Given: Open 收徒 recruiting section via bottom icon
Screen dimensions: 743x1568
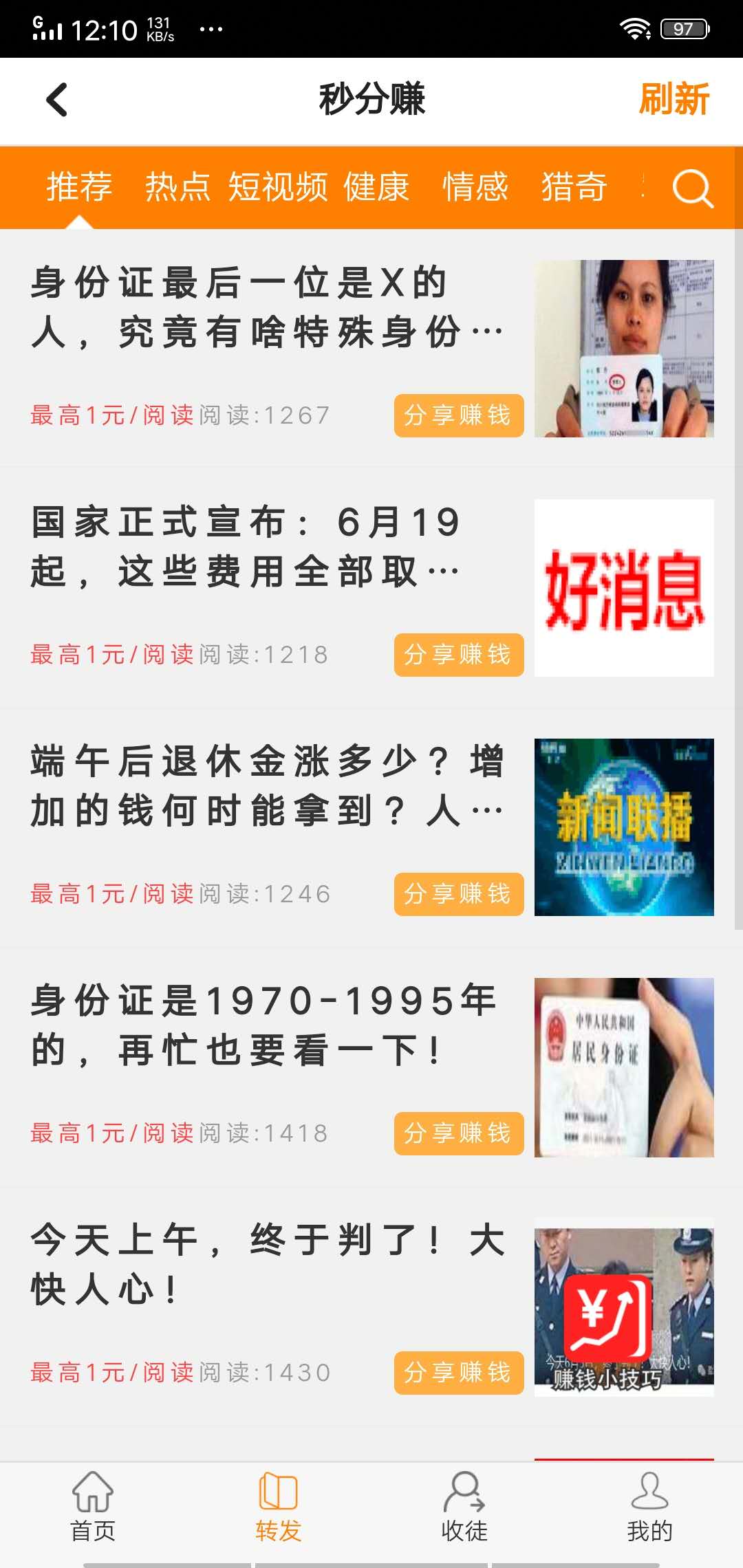Looking at the screenshot, I should pyautogui.click(x=464, y=1506).
